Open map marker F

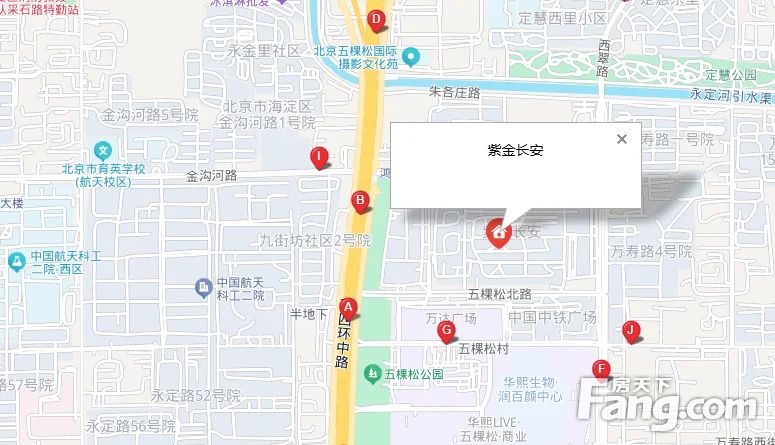(600, 368)
